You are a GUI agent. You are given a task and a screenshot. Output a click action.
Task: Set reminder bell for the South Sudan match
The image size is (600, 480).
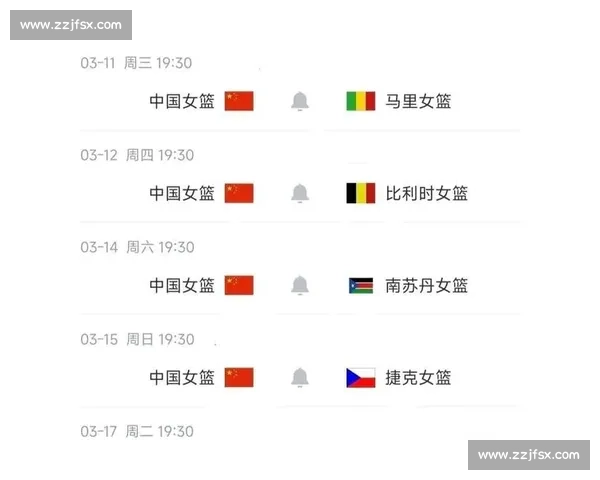point(300,285)
